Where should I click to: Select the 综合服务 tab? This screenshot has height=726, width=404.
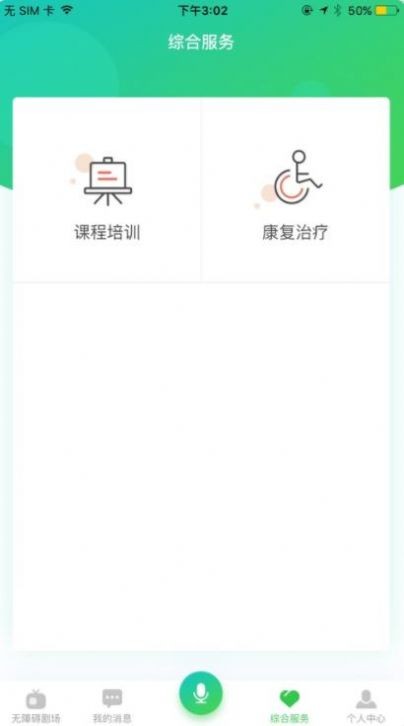pyautogui.click(x=290, y=706)
